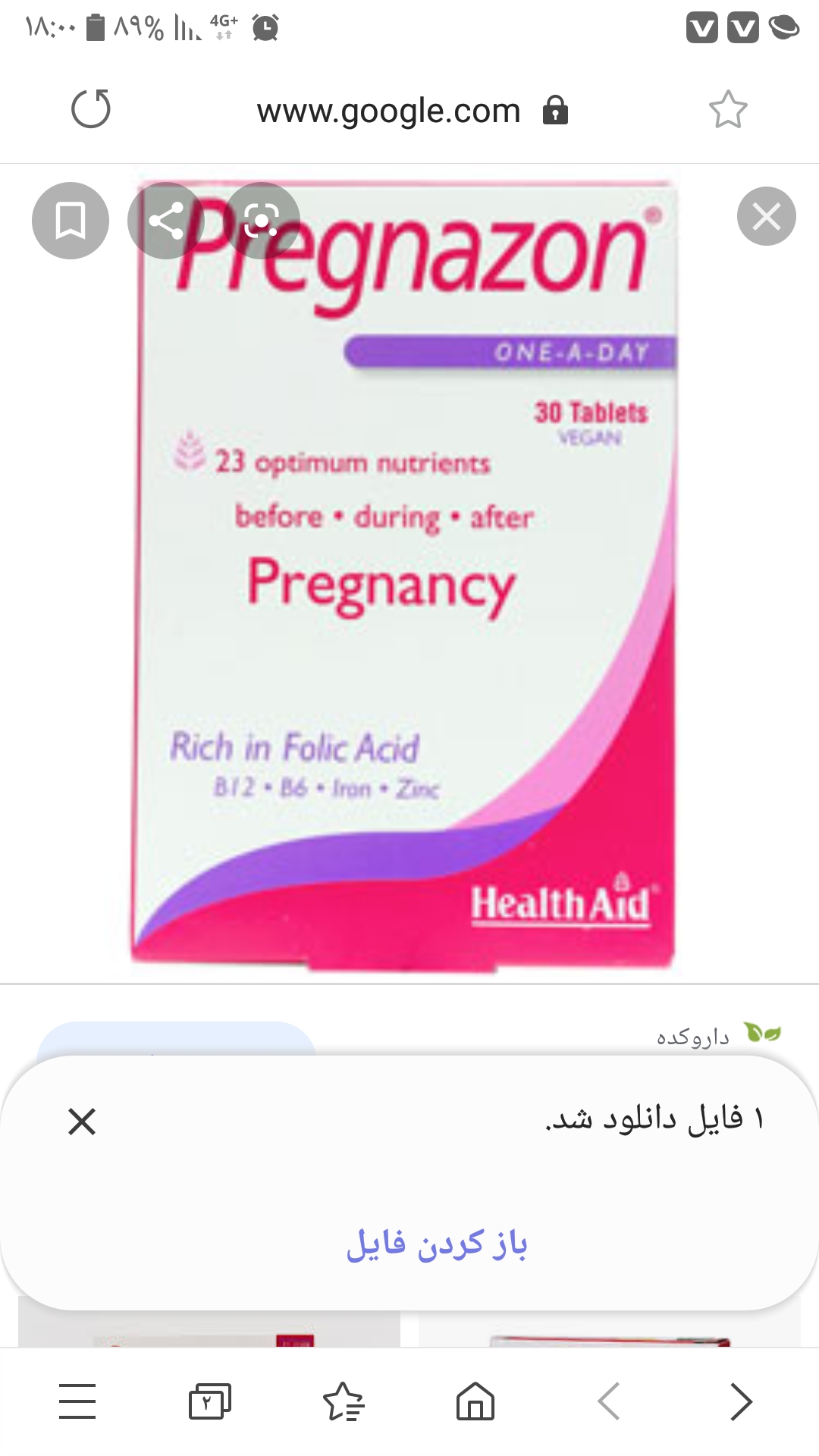Show open tabs
Image resolution: width=819 pixels, height=1456 pixels.
pos(209,1401)
